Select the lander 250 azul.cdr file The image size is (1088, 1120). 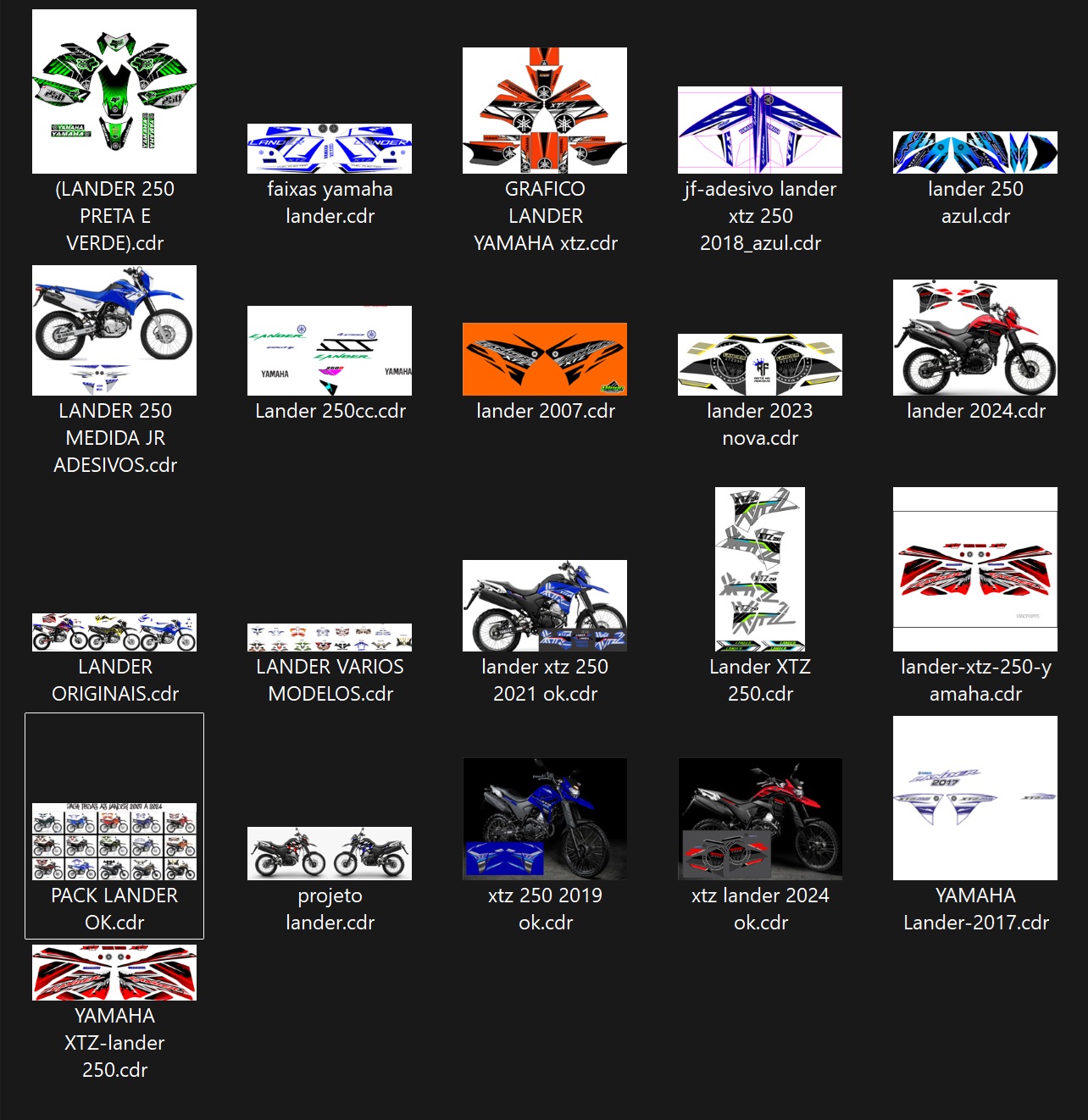975,152
